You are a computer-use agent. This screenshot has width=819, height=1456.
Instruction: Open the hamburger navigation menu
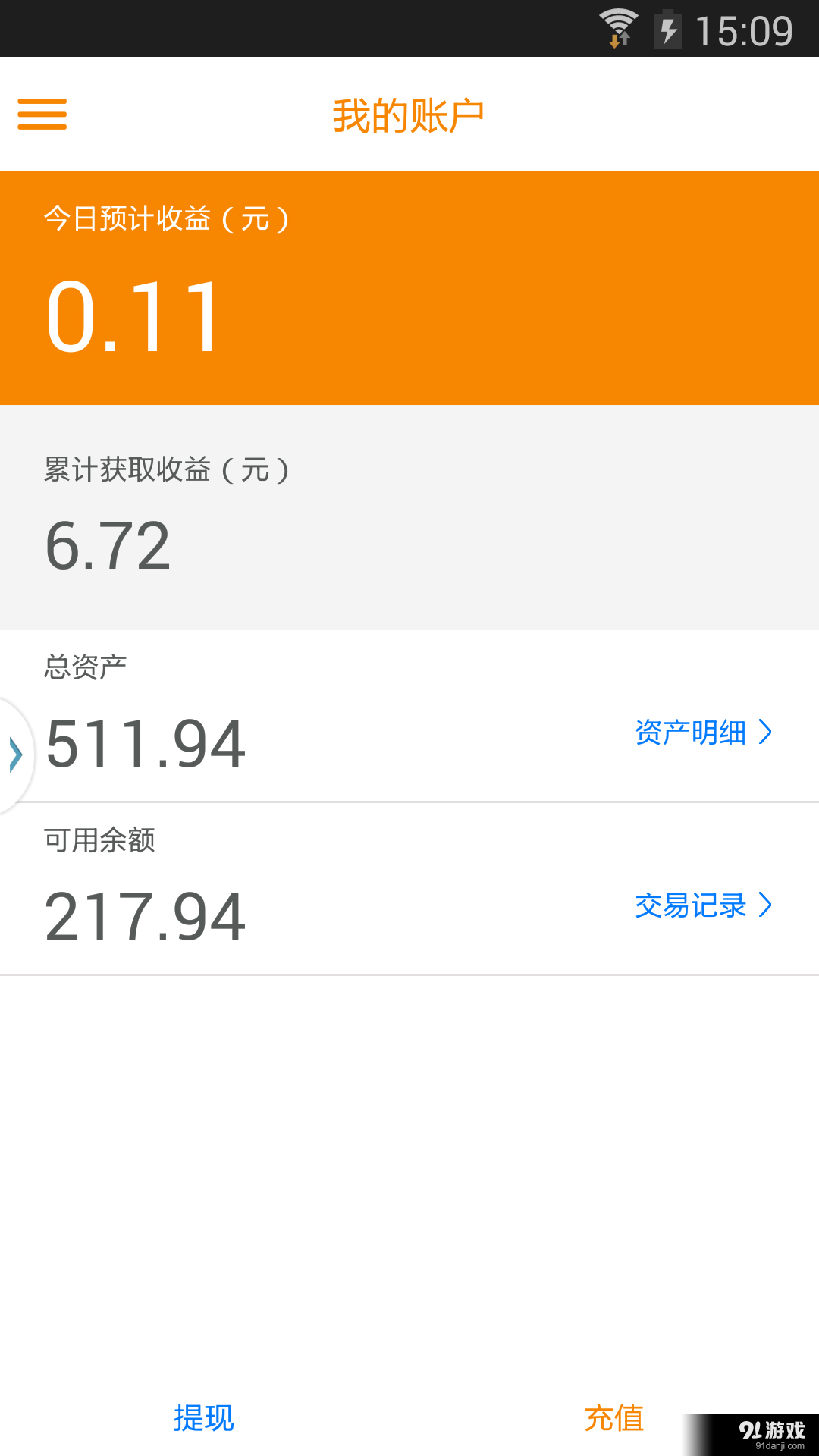click(x=42, y=115)
